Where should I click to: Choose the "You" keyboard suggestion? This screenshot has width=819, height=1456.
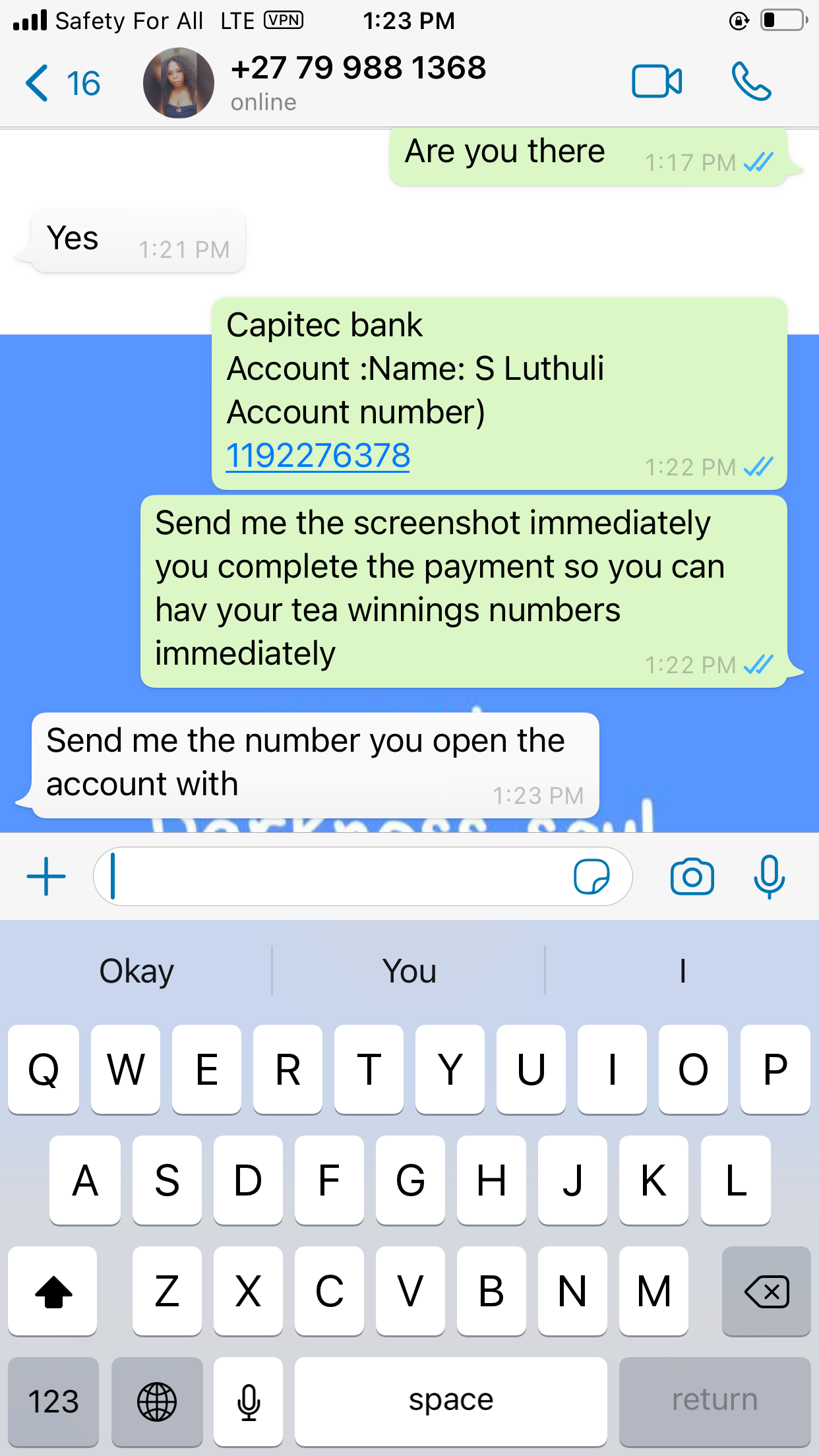(x=409, y=971)
